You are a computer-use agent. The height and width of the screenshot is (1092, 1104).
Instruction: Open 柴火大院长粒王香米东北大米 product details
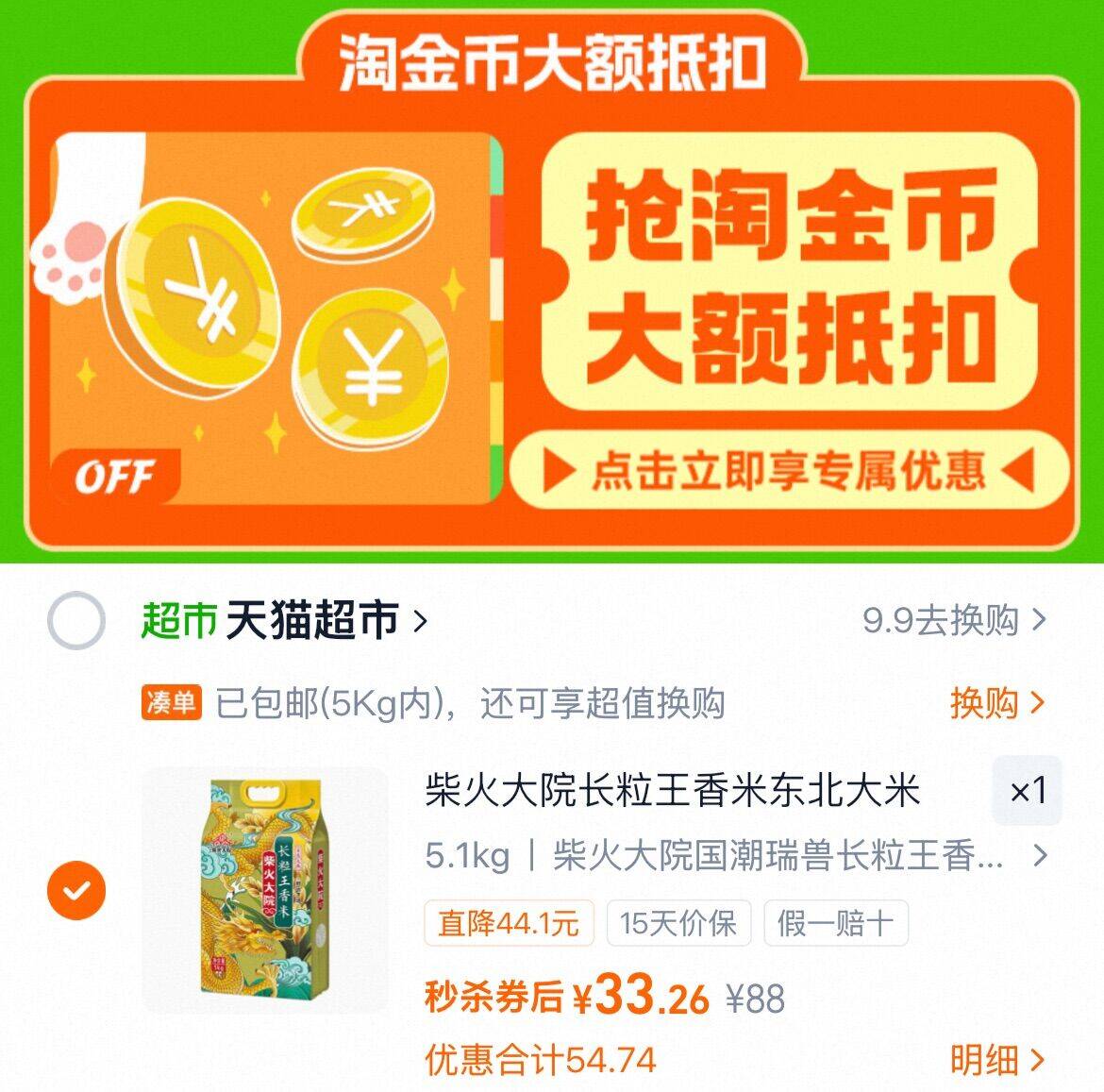[672, 791]
